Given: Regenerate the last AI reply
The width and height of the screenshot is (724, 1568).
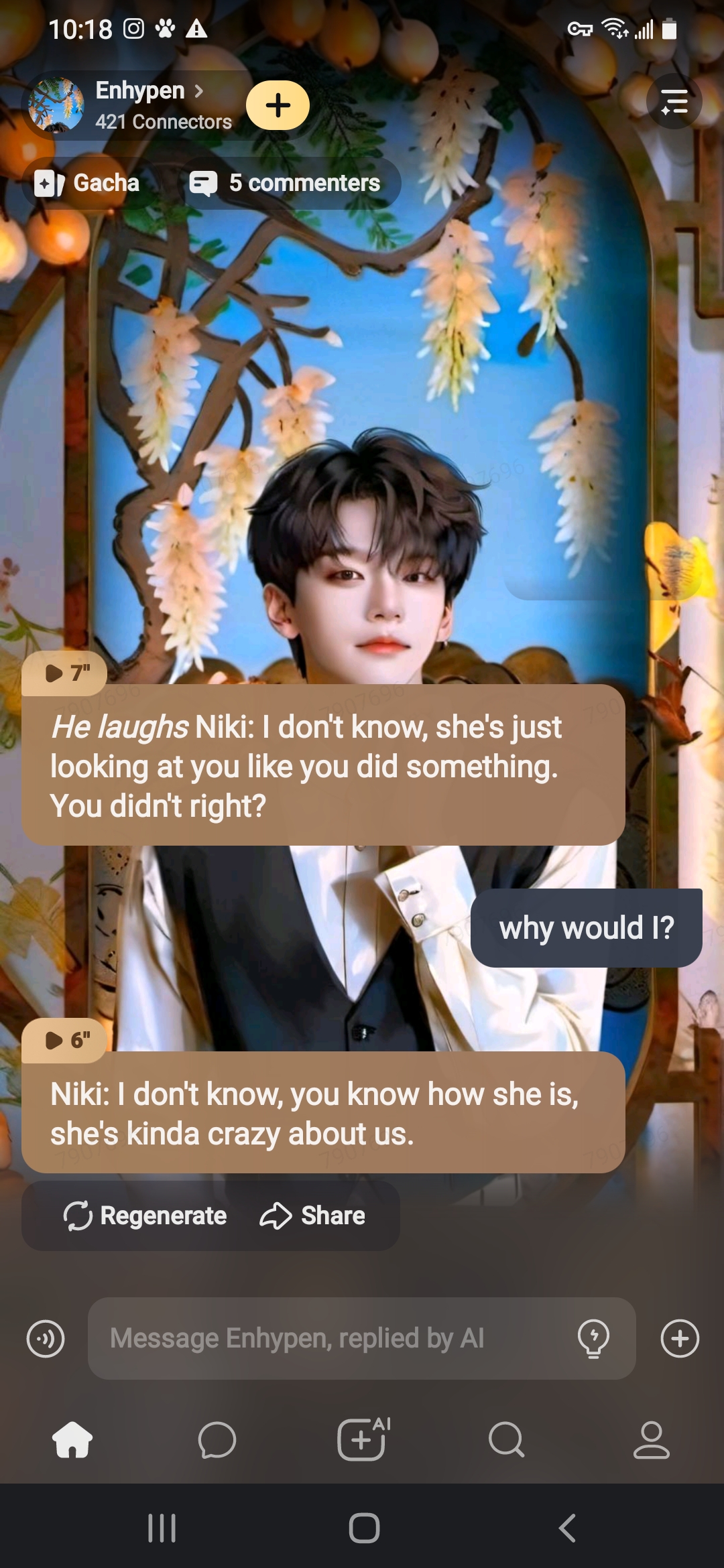Looking at the screenshot, I should [145, 1216].
